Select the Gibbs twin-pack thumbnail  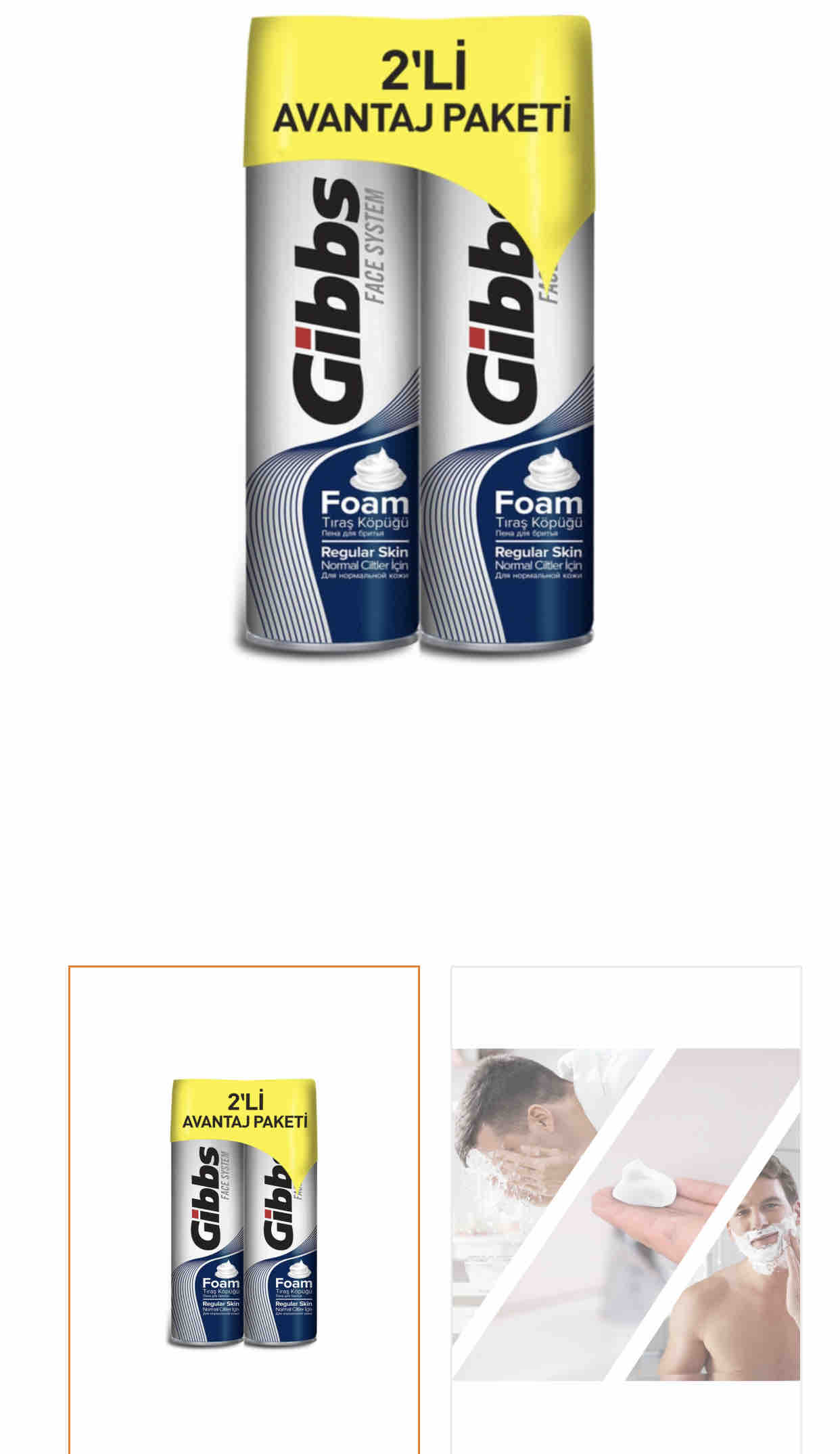click(244, 1210)
